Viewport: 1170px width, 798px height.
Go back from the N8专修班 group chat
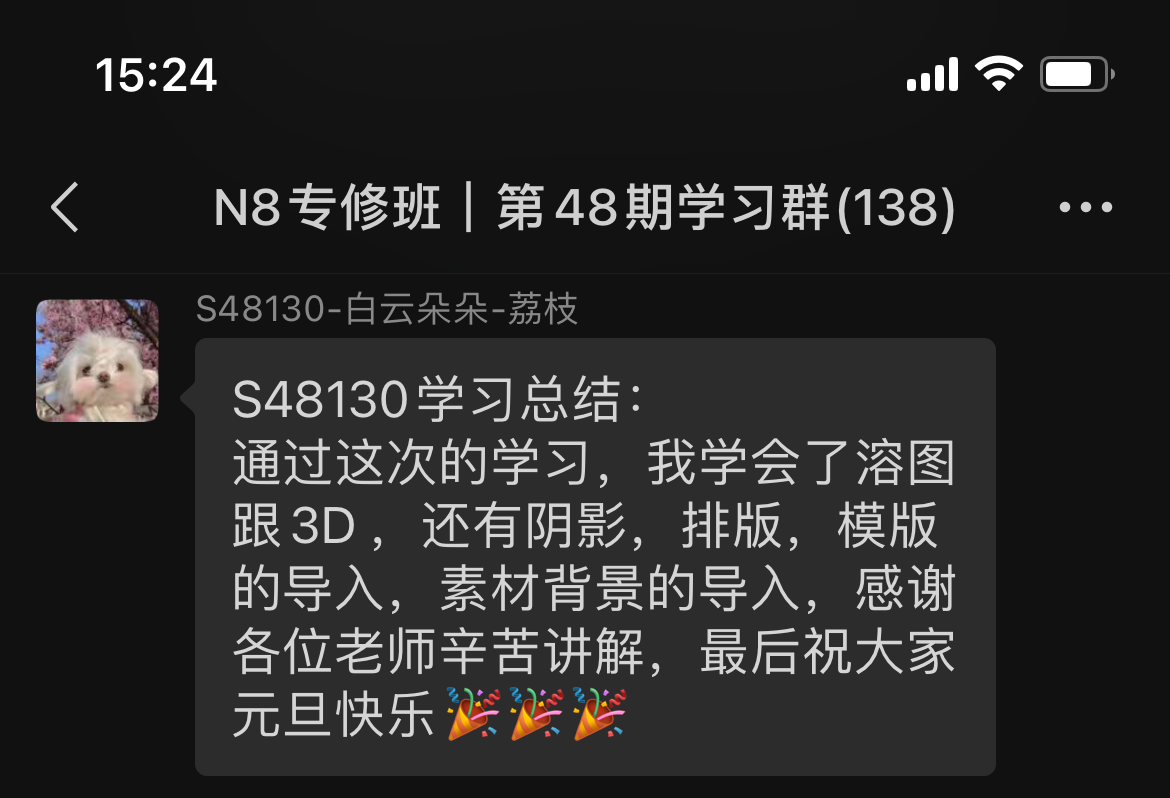click(x=65, y=208)
